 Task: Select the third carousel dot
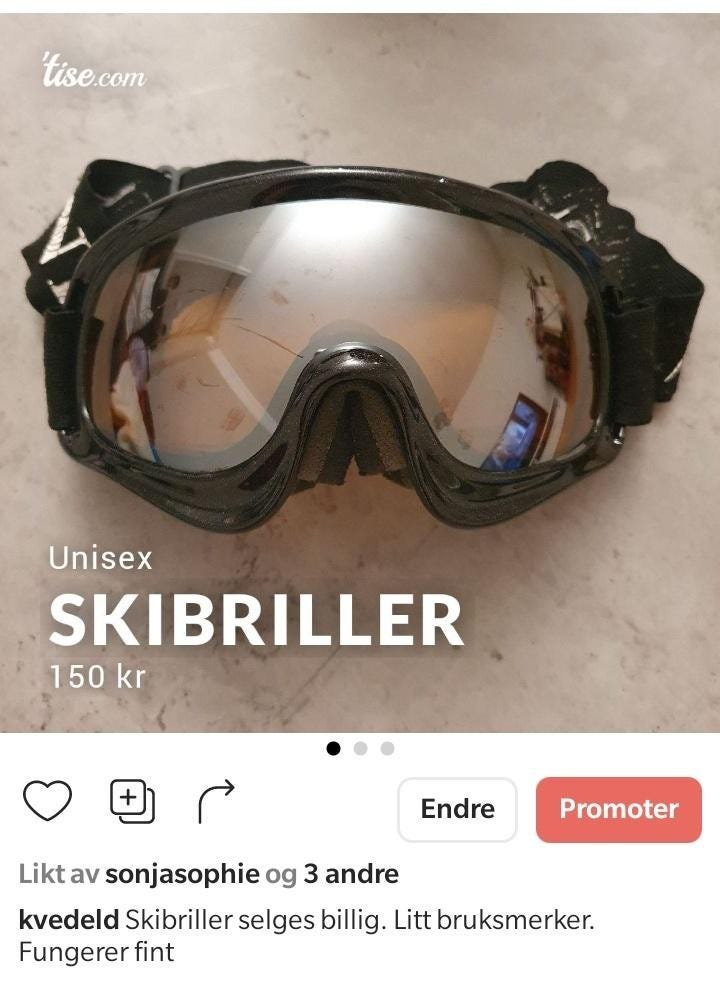click(x=386, y=746)
